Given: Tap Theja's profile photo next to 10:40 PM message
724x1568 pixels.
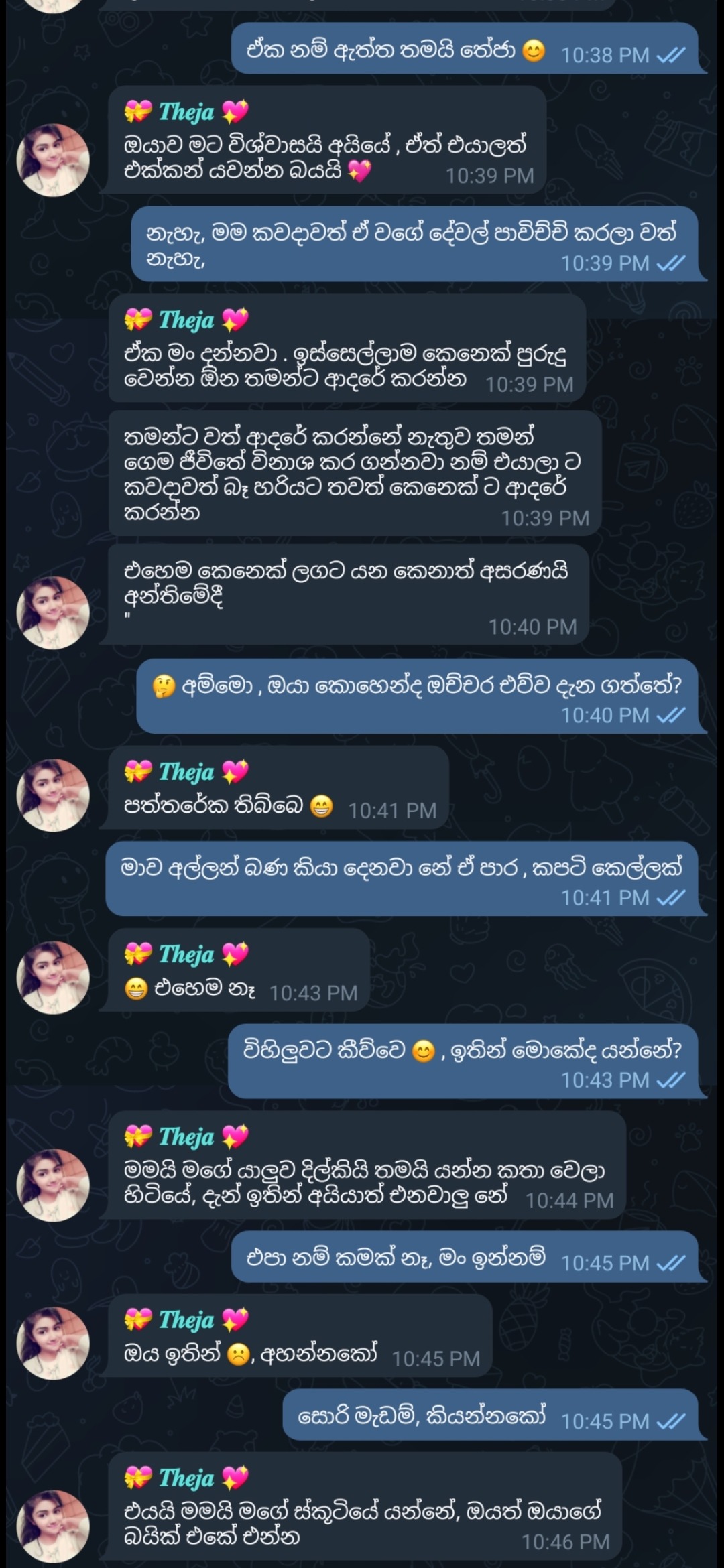Looking at the screenshot, I should pos(53,612).
